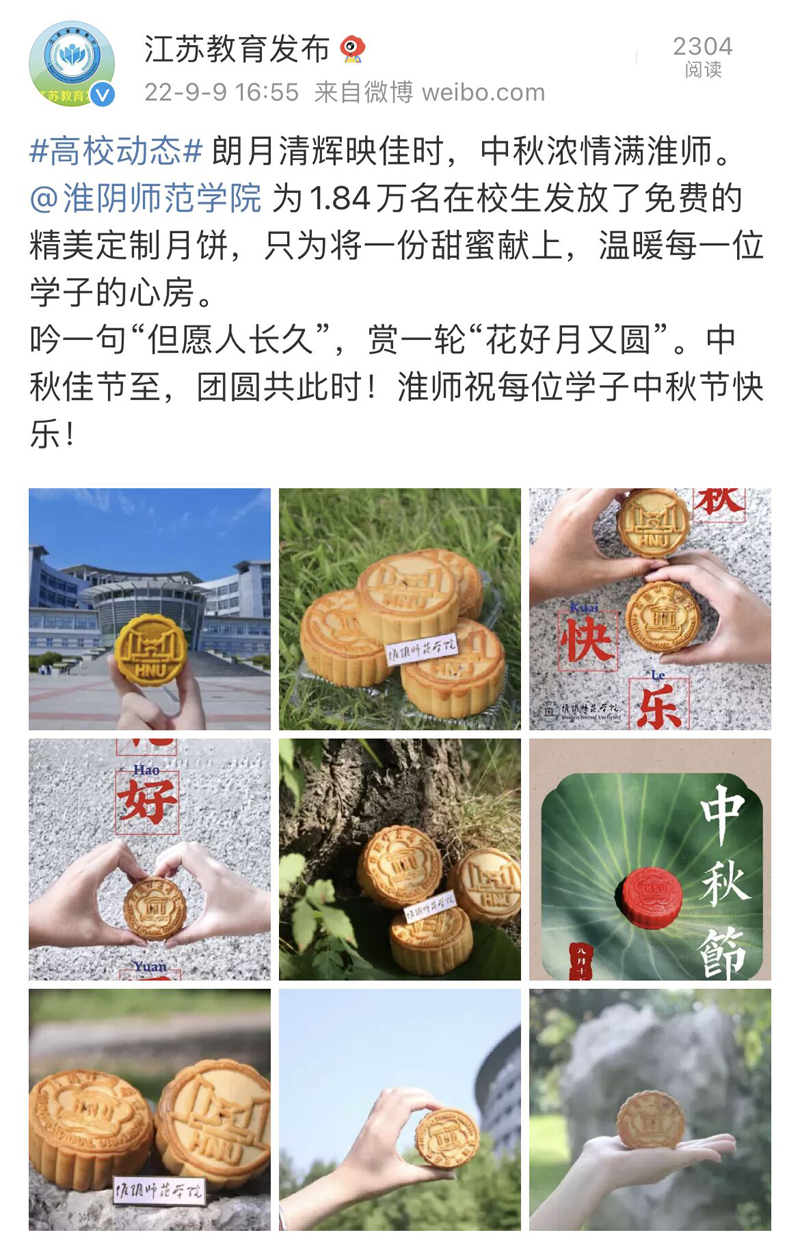Open the photo of hand holding mooncake skyward

tap(400, 1109)
